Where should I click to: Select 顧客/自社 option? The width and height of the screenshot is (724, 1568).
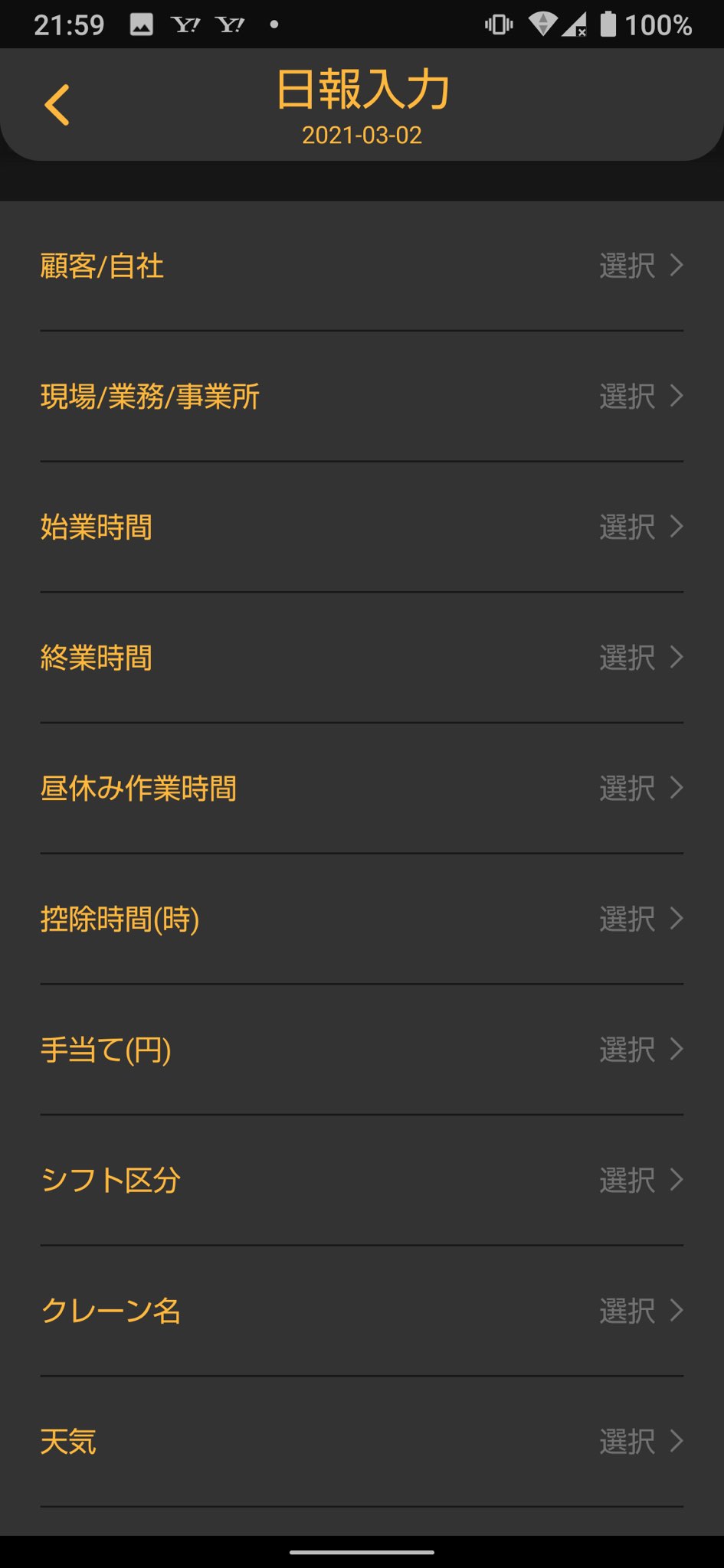(x=362, y=266)
